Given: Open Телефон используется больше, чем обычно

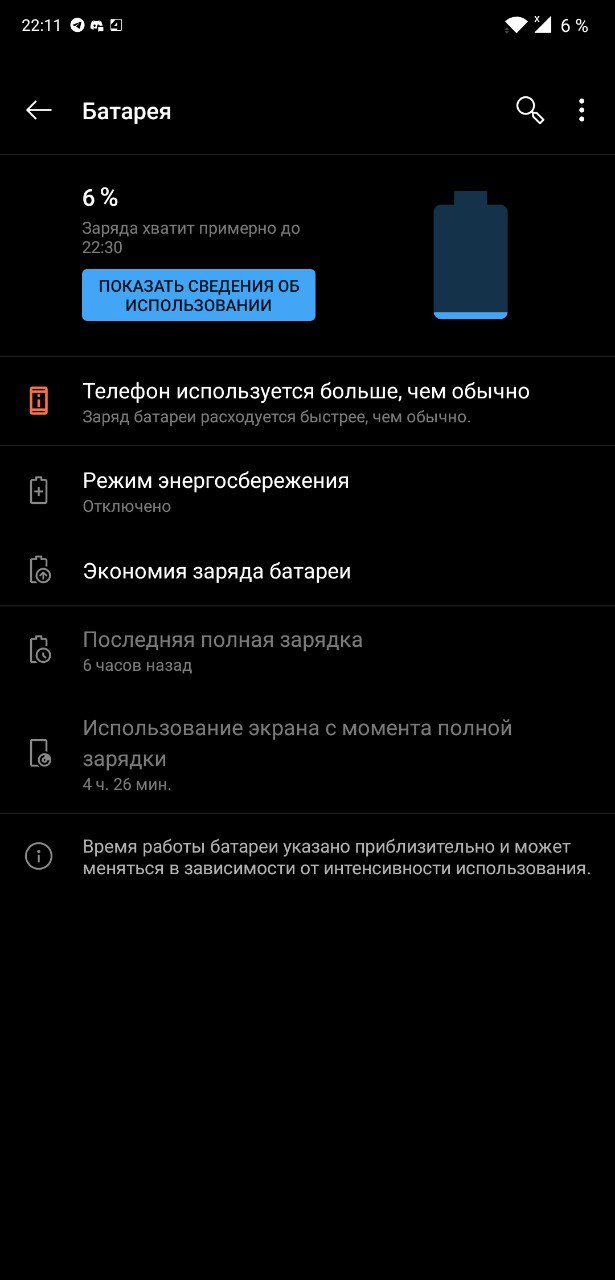Looking at the screenshot, I should 306,401.
